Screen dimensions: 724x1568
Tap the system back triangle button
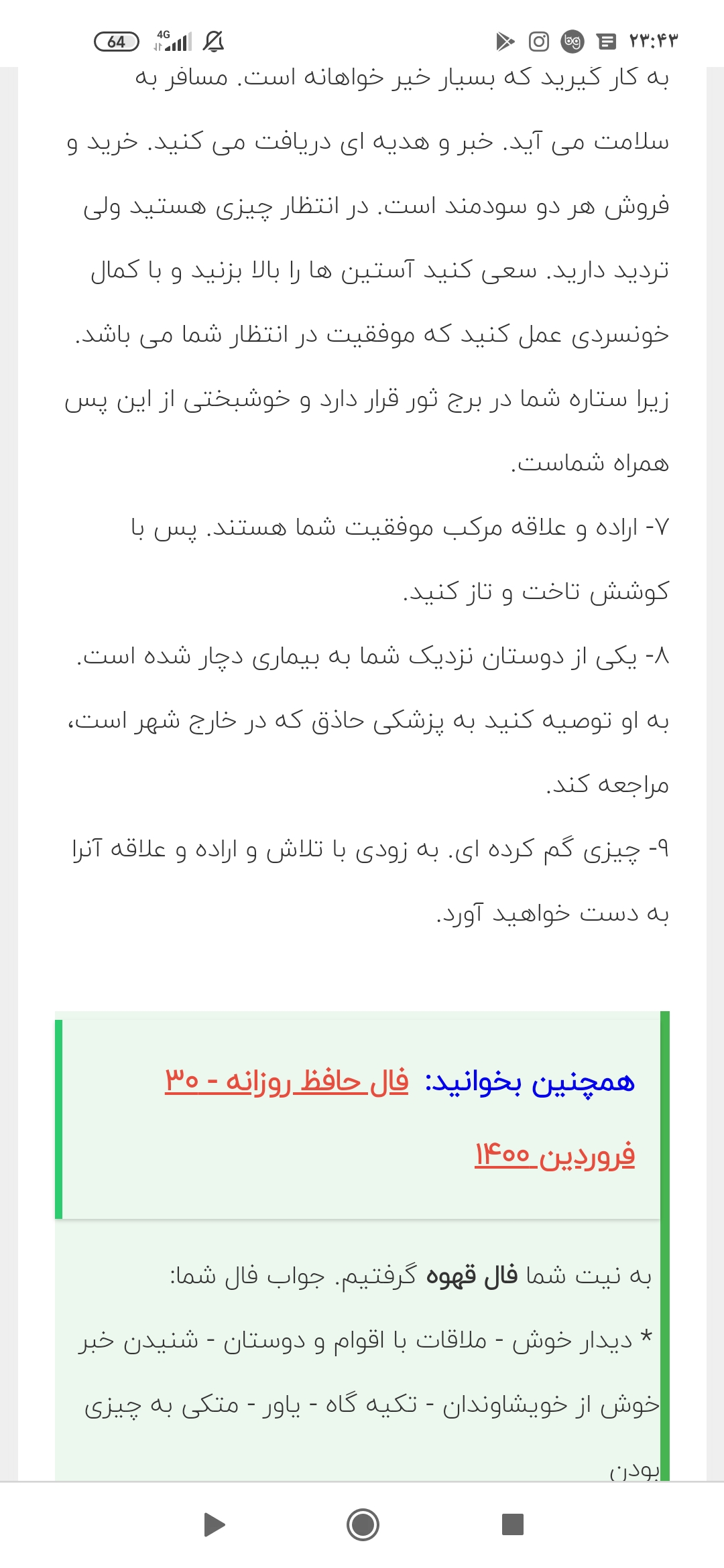coord(214,1524)
